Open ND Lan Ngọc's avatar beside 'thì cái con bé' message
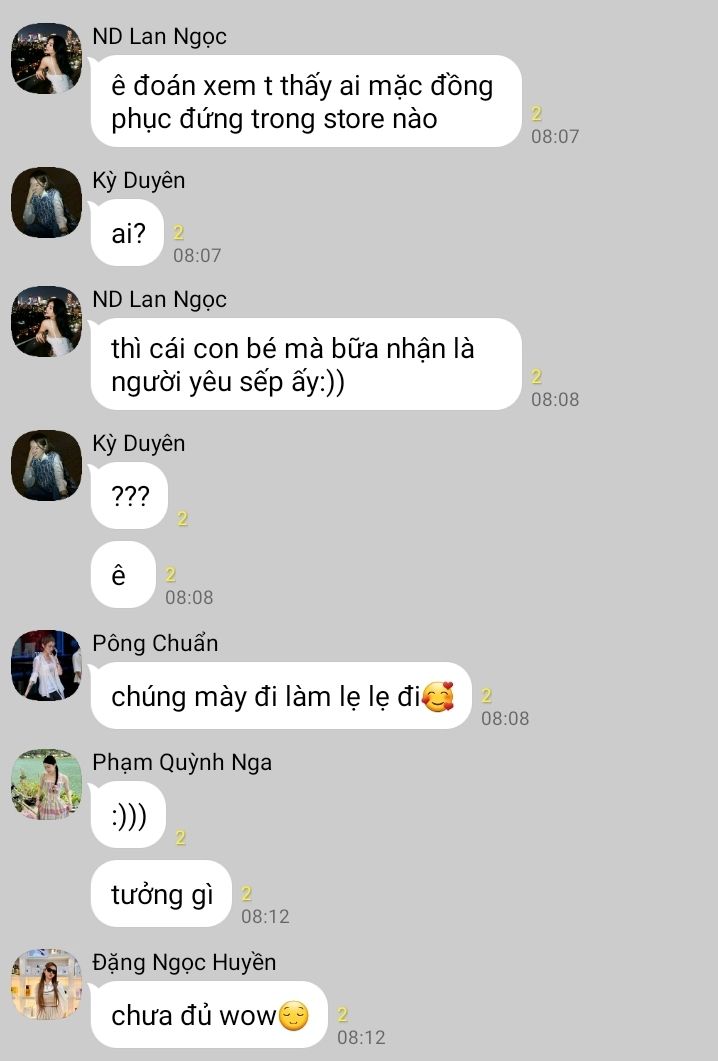Viewport: 718px width, 1061px height. (x=46, y=322)
